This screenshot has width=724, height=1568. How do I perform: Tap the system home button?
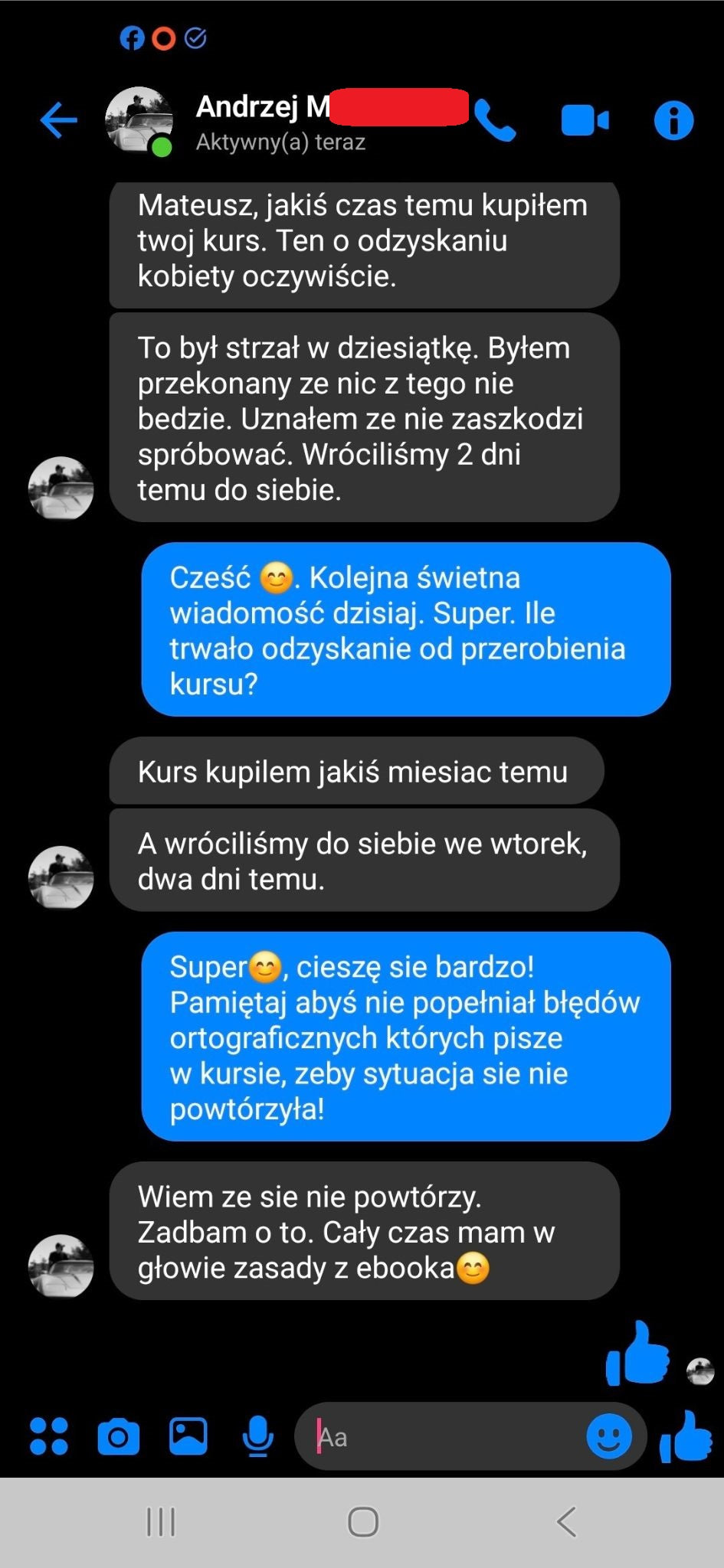[363, 1522]
